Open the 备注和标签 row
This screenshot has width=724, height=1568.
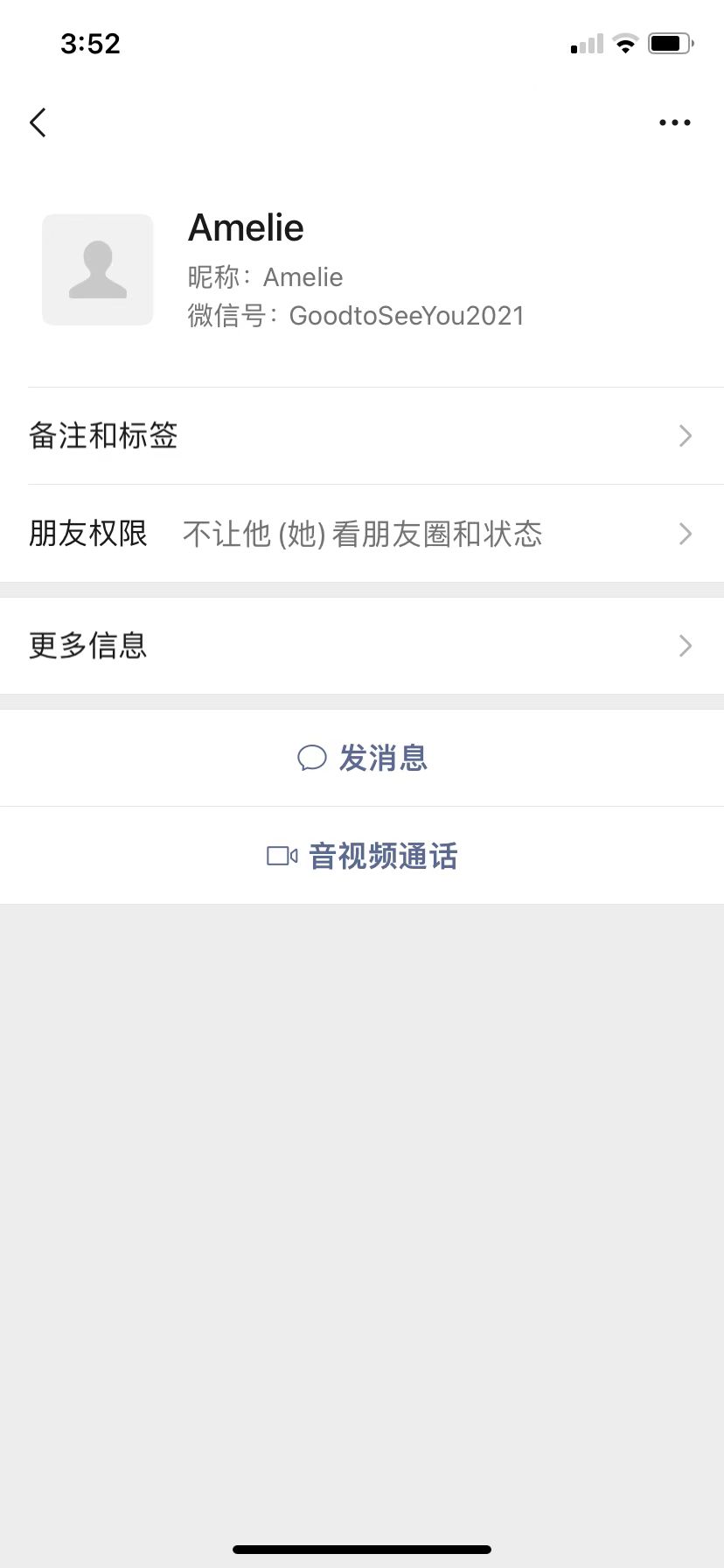point(362,436)
